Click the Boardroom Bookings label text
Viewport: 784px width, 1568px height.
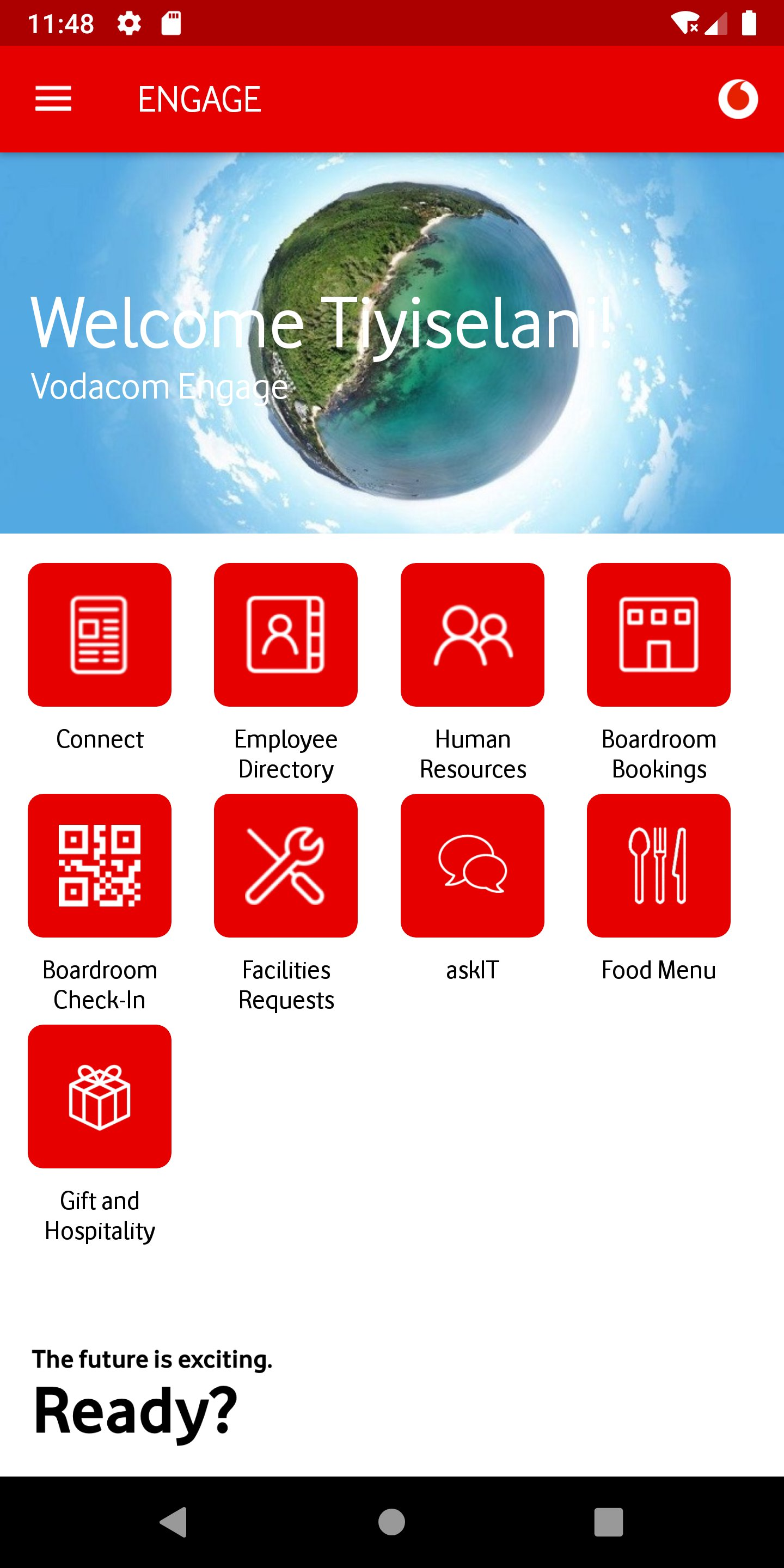click(659, 754)
